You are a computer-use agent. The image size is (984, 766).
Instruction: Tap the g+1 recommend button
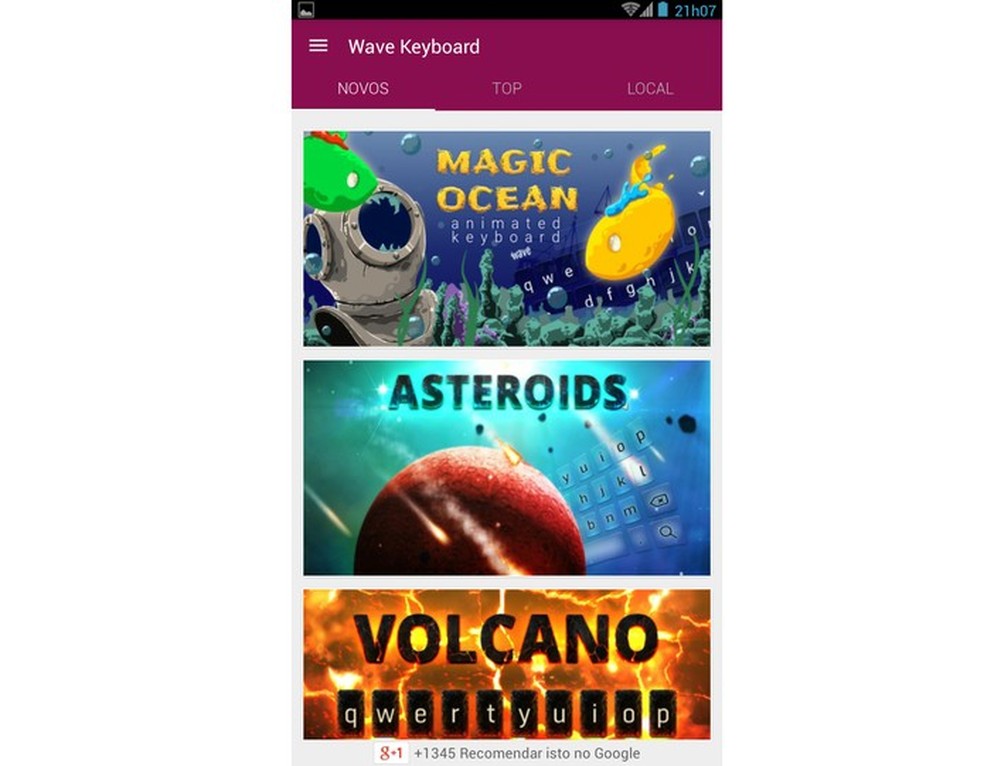(391, 753)
